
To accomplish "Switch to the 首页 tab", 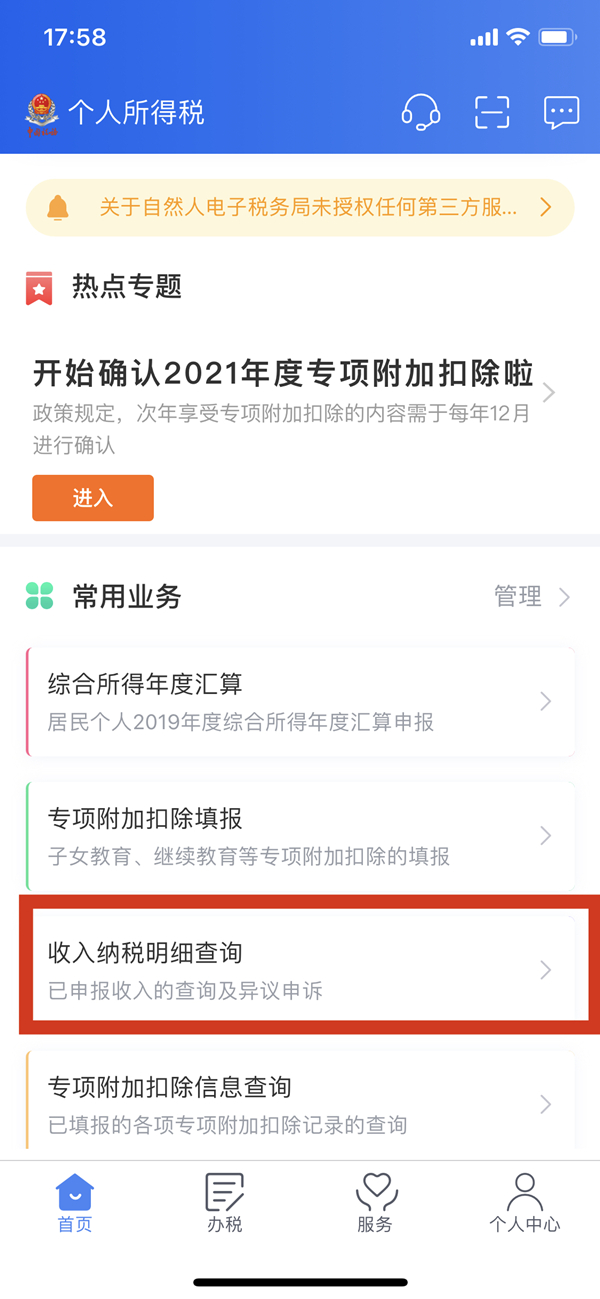I will 75,1203.
